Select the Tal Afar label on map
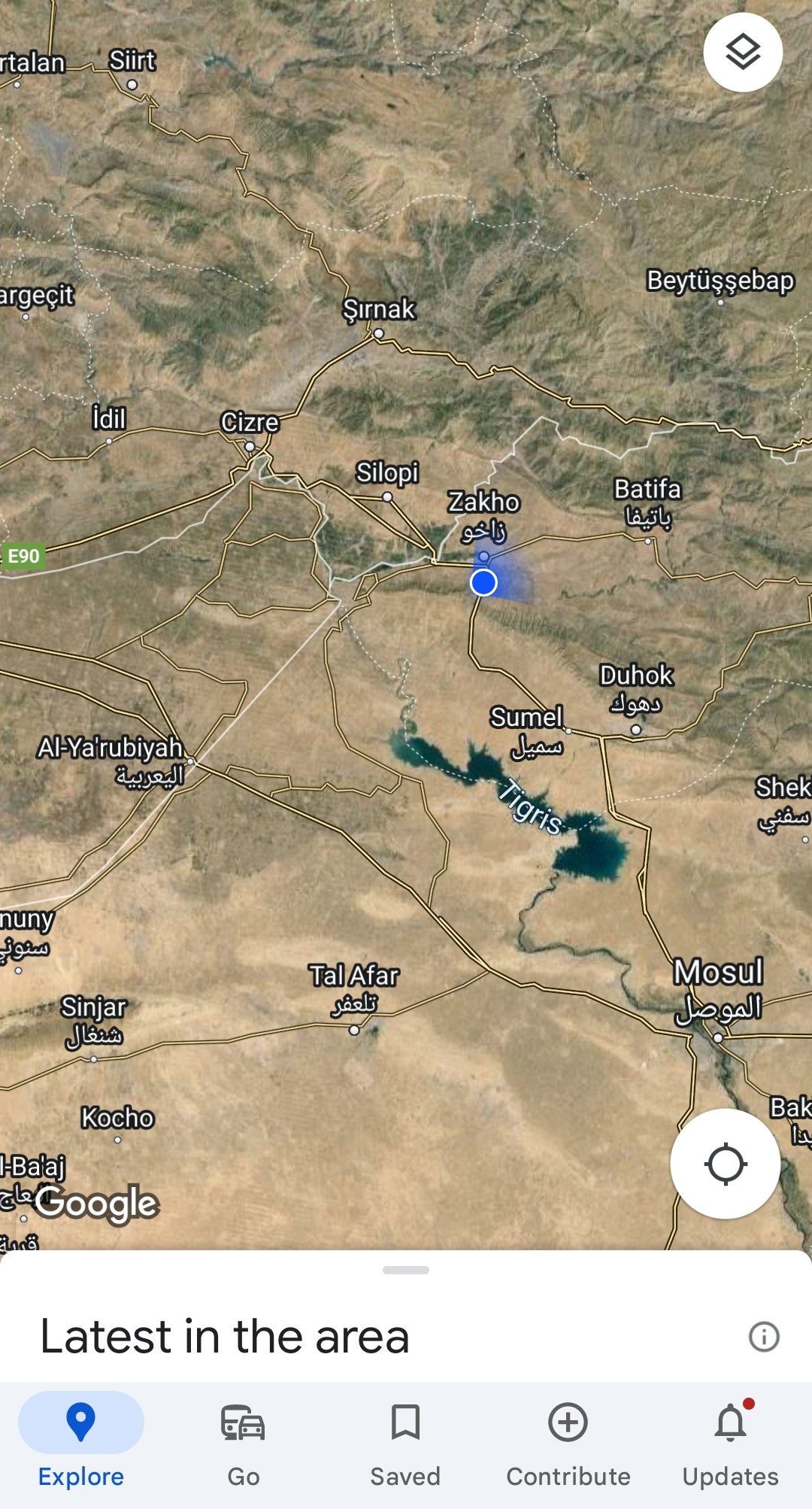Viewport: 812px width, 1509px height. pyautogui.click(x=354, y=988)
